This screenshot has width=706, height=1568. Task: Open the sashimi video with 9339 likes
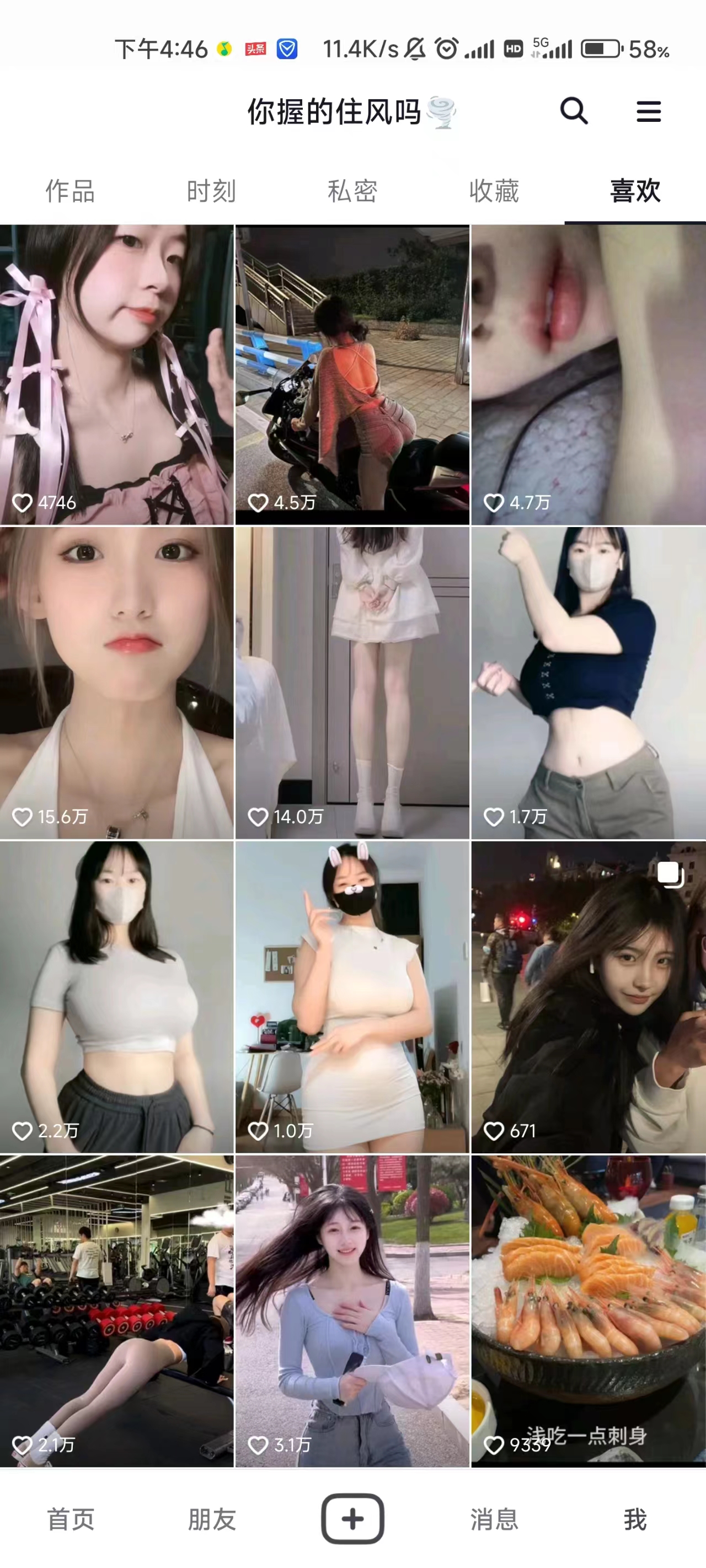coord(588,1310)
